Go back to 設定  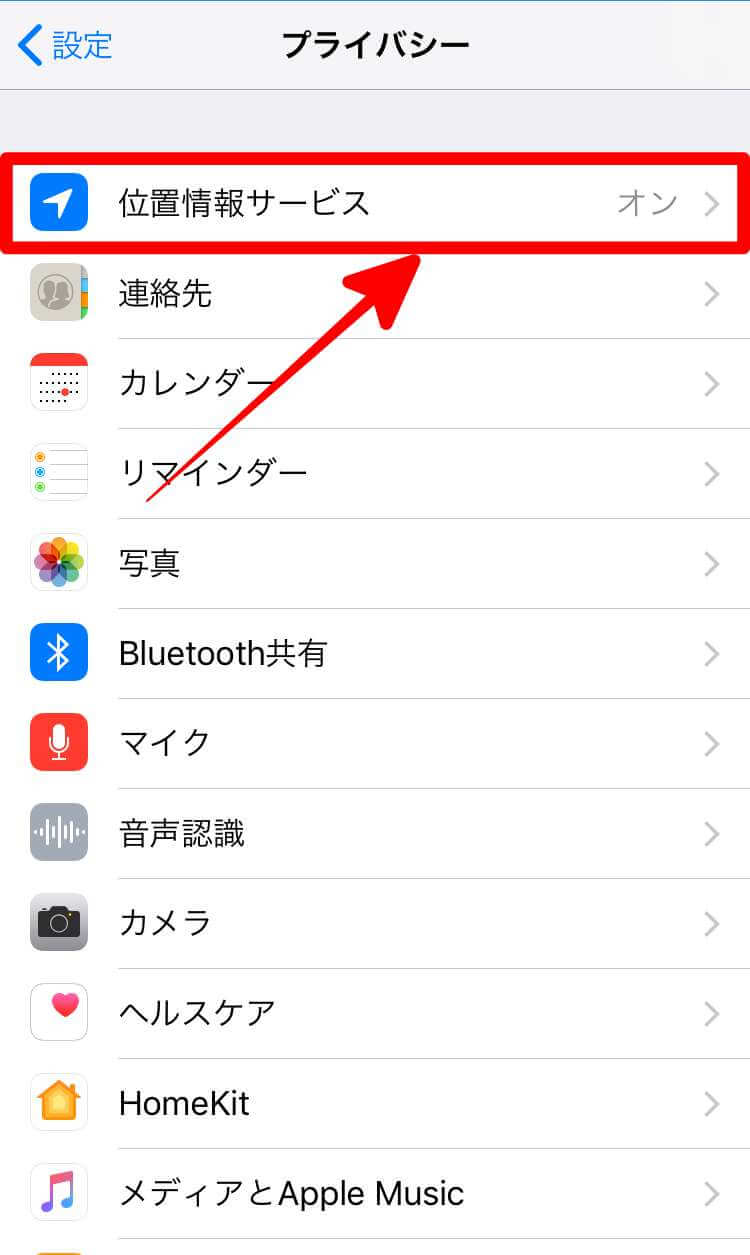66,45
